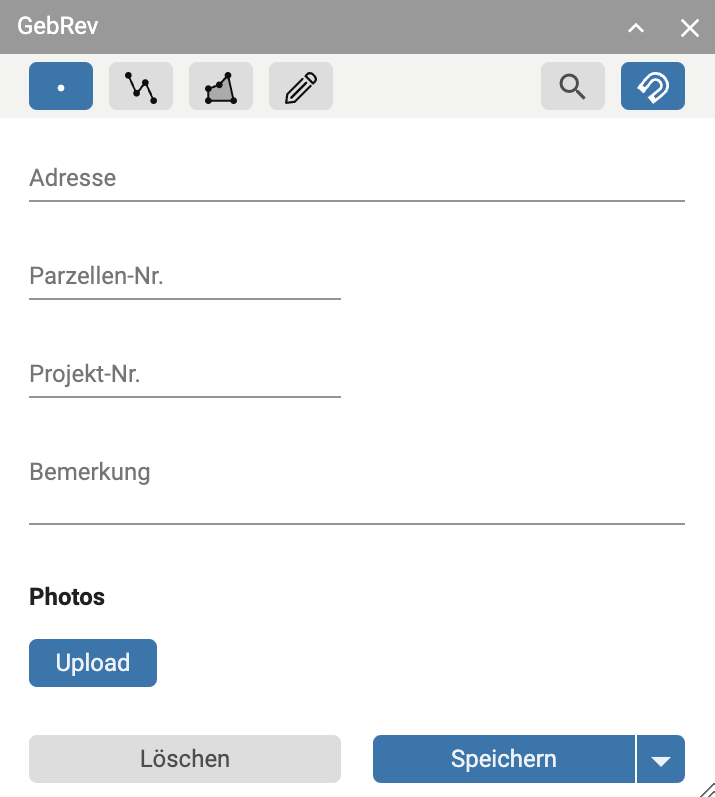The width and height of the screenshot is (715, 797).
Task: Focus the Projekt-Nr. field
Action: (185, 375)
